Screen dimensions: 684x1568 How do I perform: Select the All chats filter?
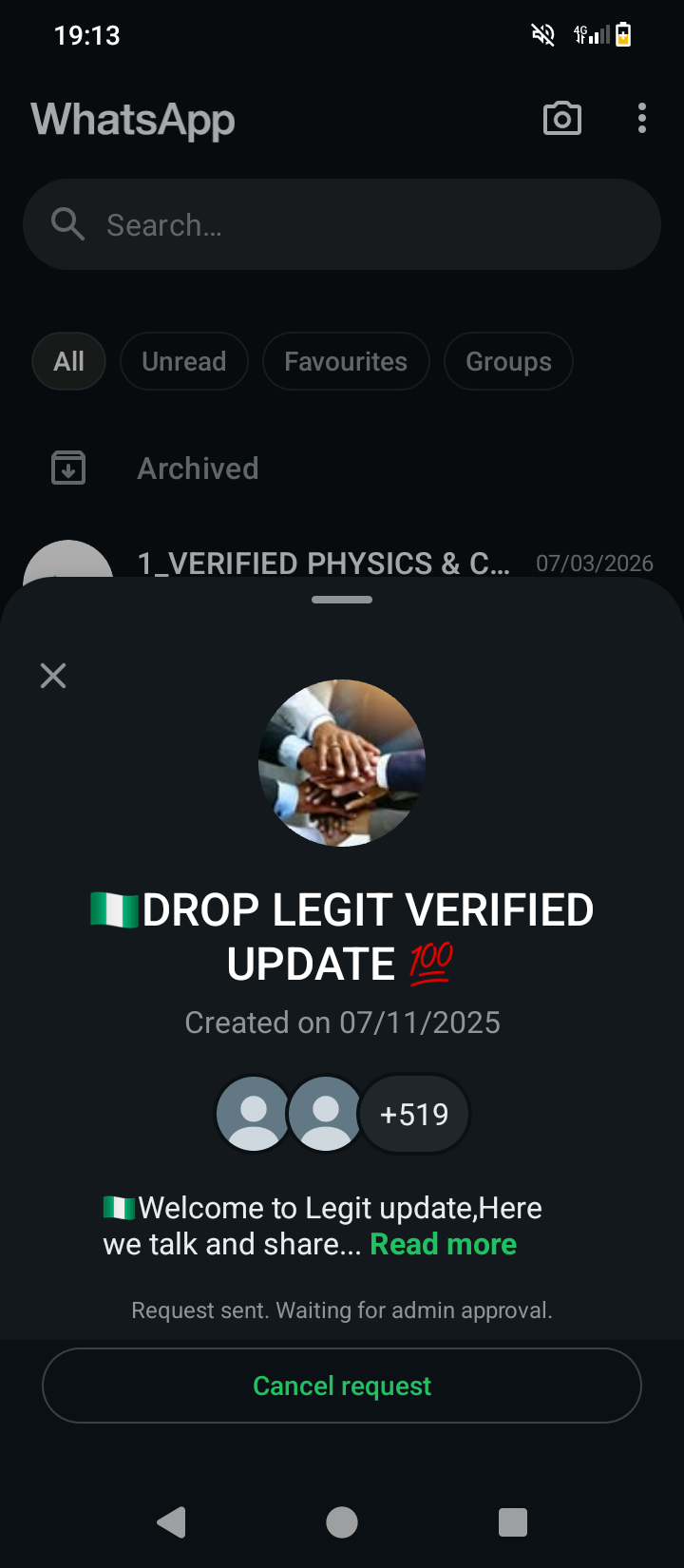(x=68, y=361)
